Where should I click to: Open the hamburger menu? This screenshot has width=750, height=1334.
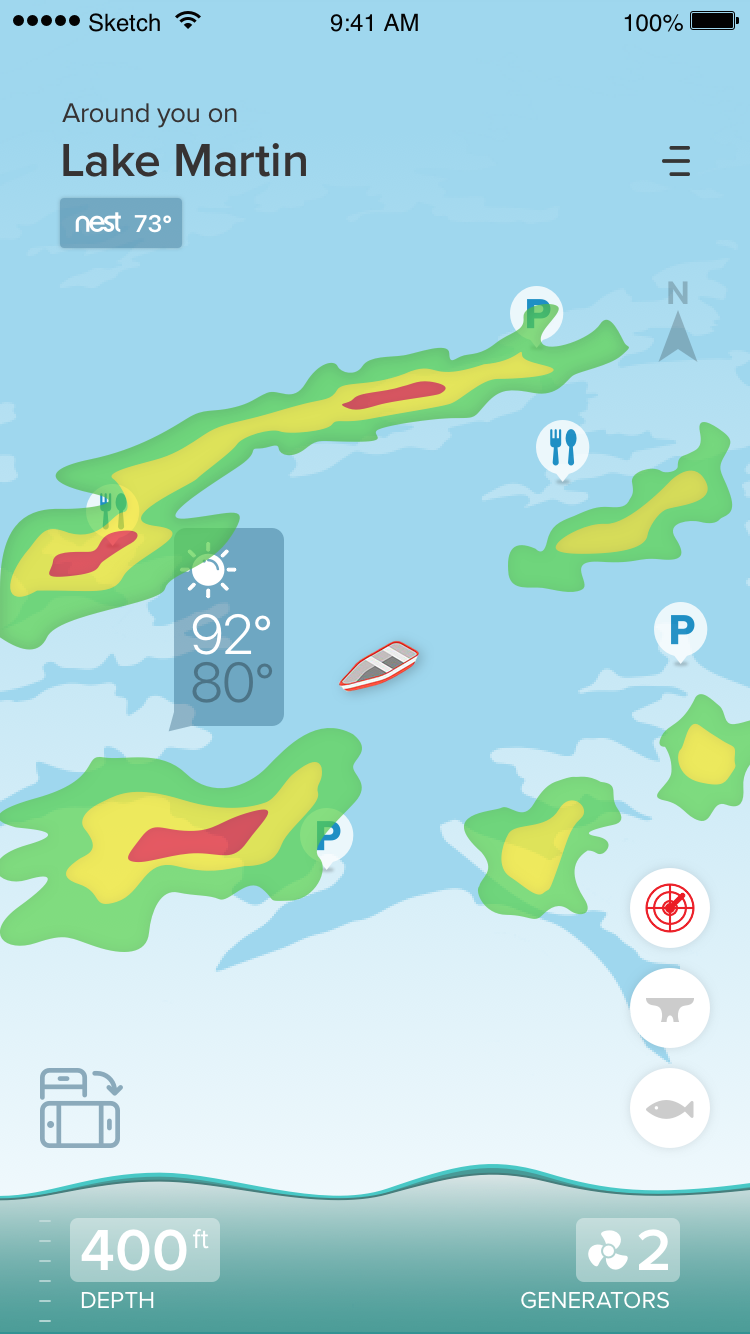point(676,161)
